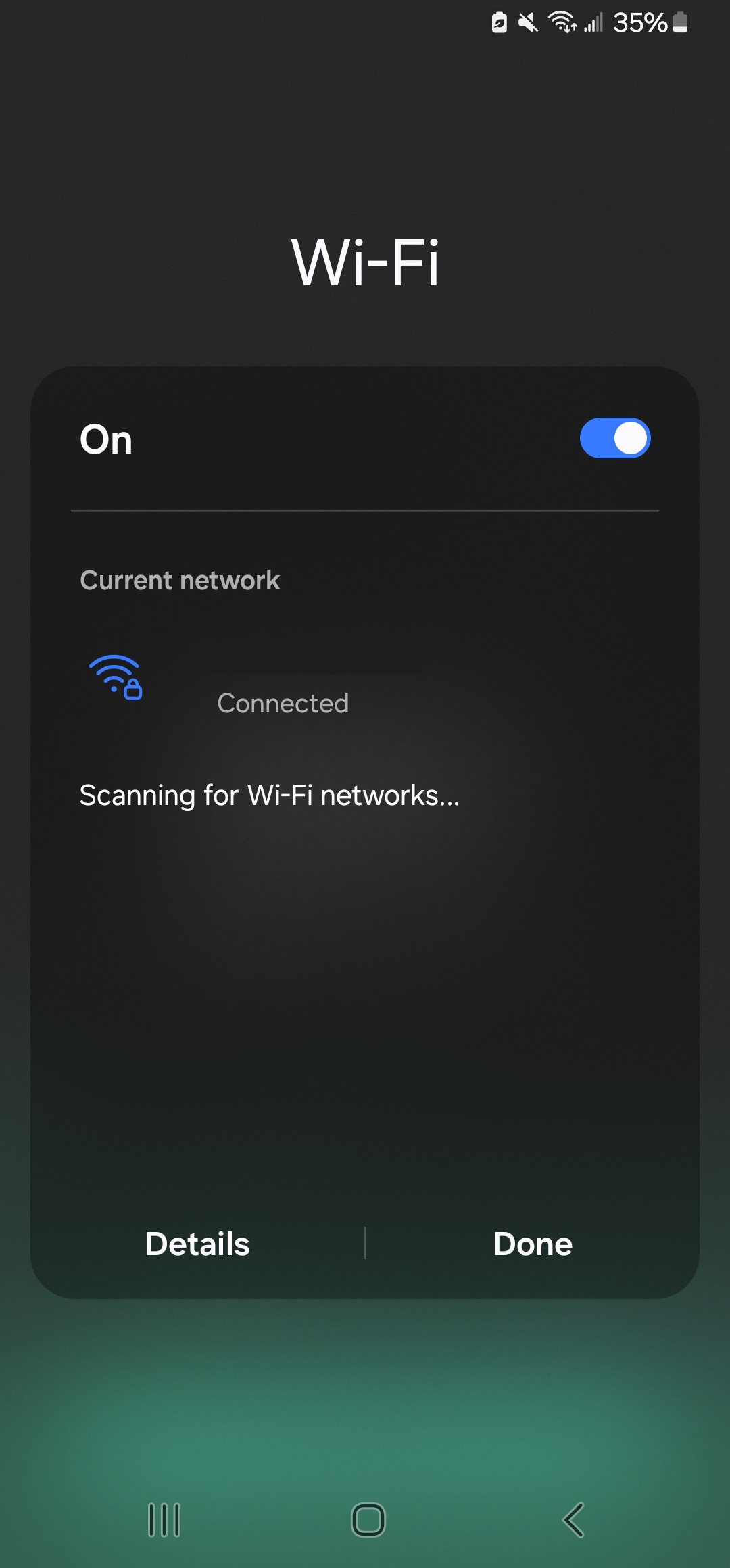Open the connected current network entry
The width and height of the screenshot is (730, 1568).
[x=365, y=679]
